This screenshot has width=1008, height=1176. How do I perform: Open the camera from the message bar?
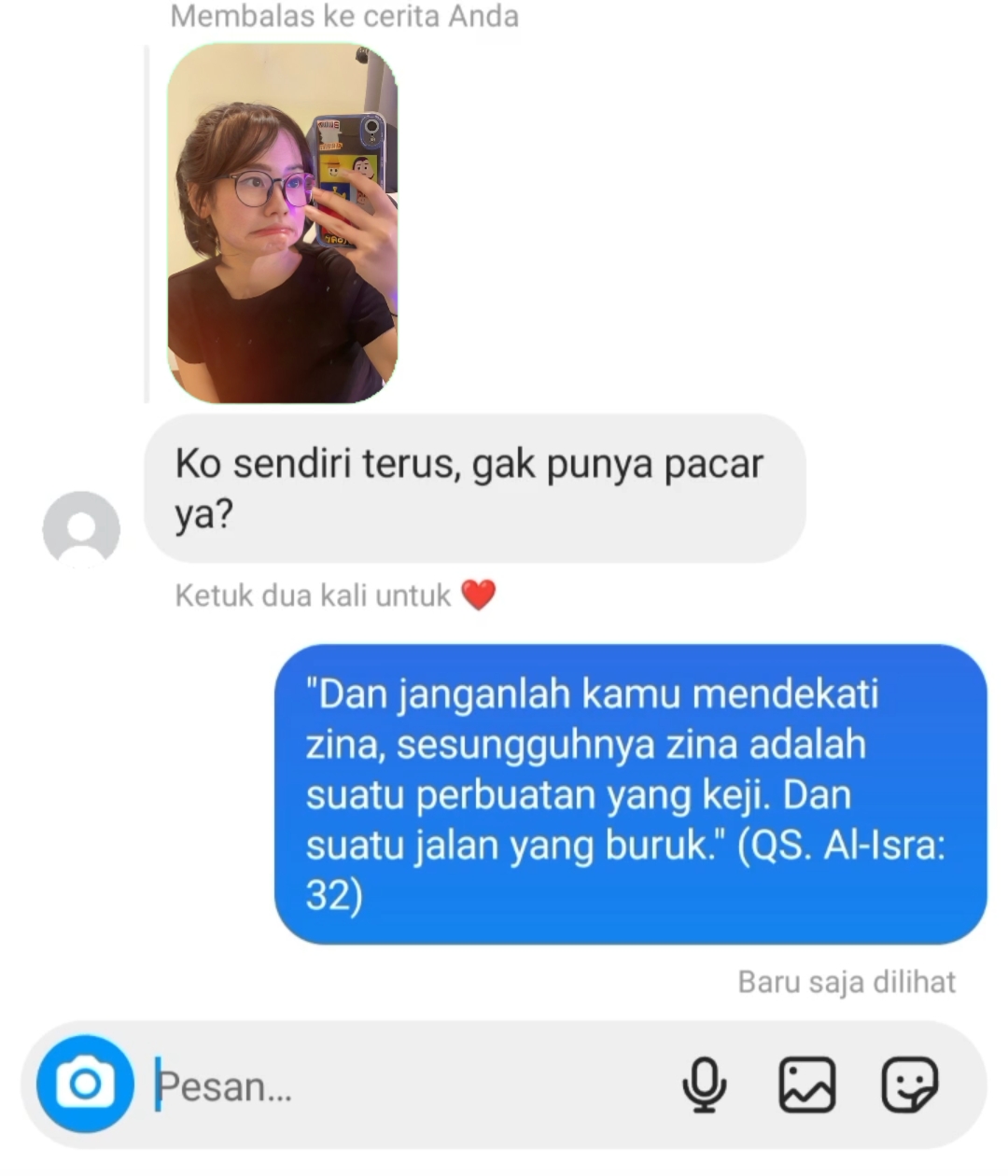85,1084
